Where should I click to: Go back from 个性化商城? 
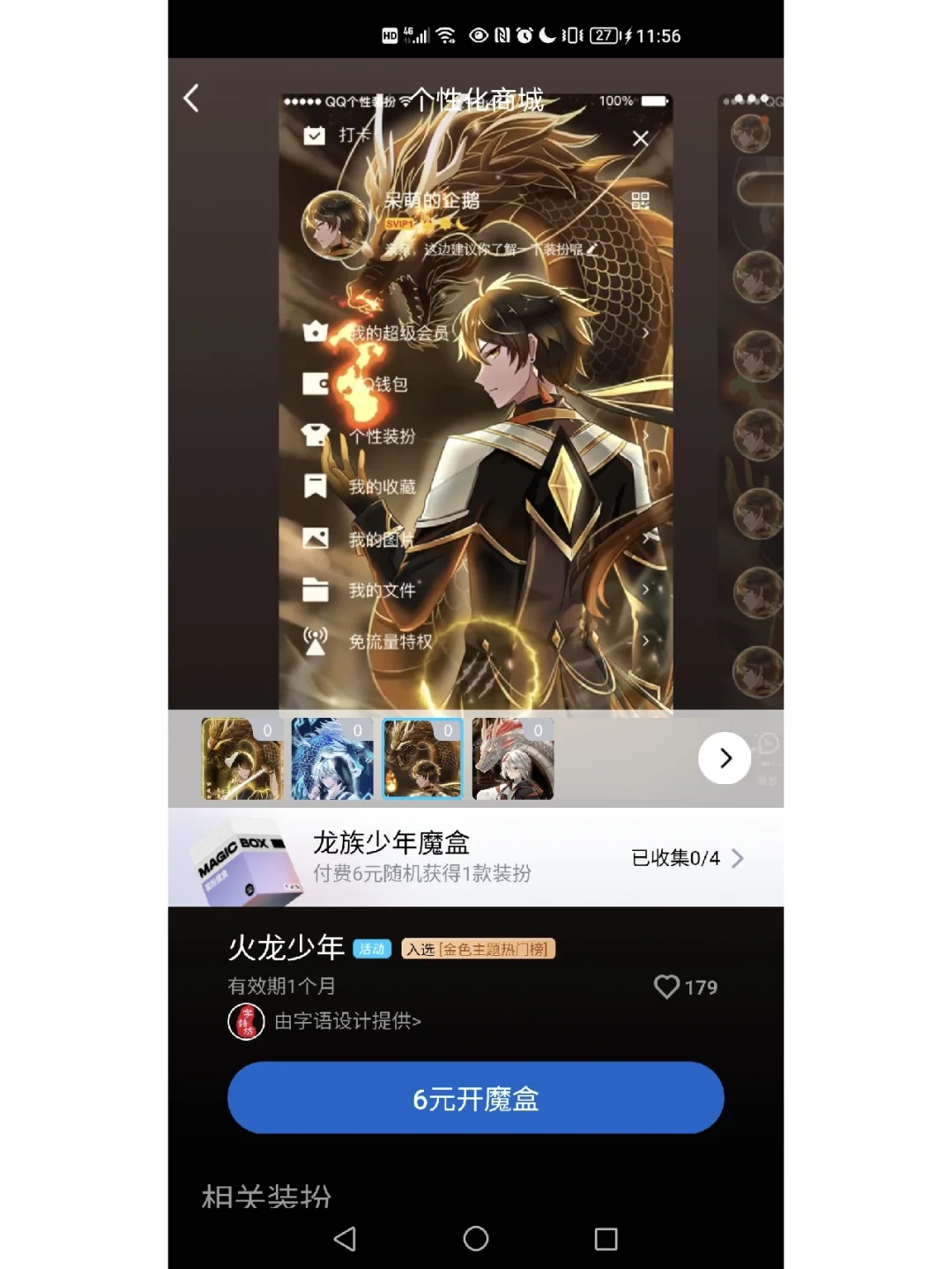tap(191, 98)
